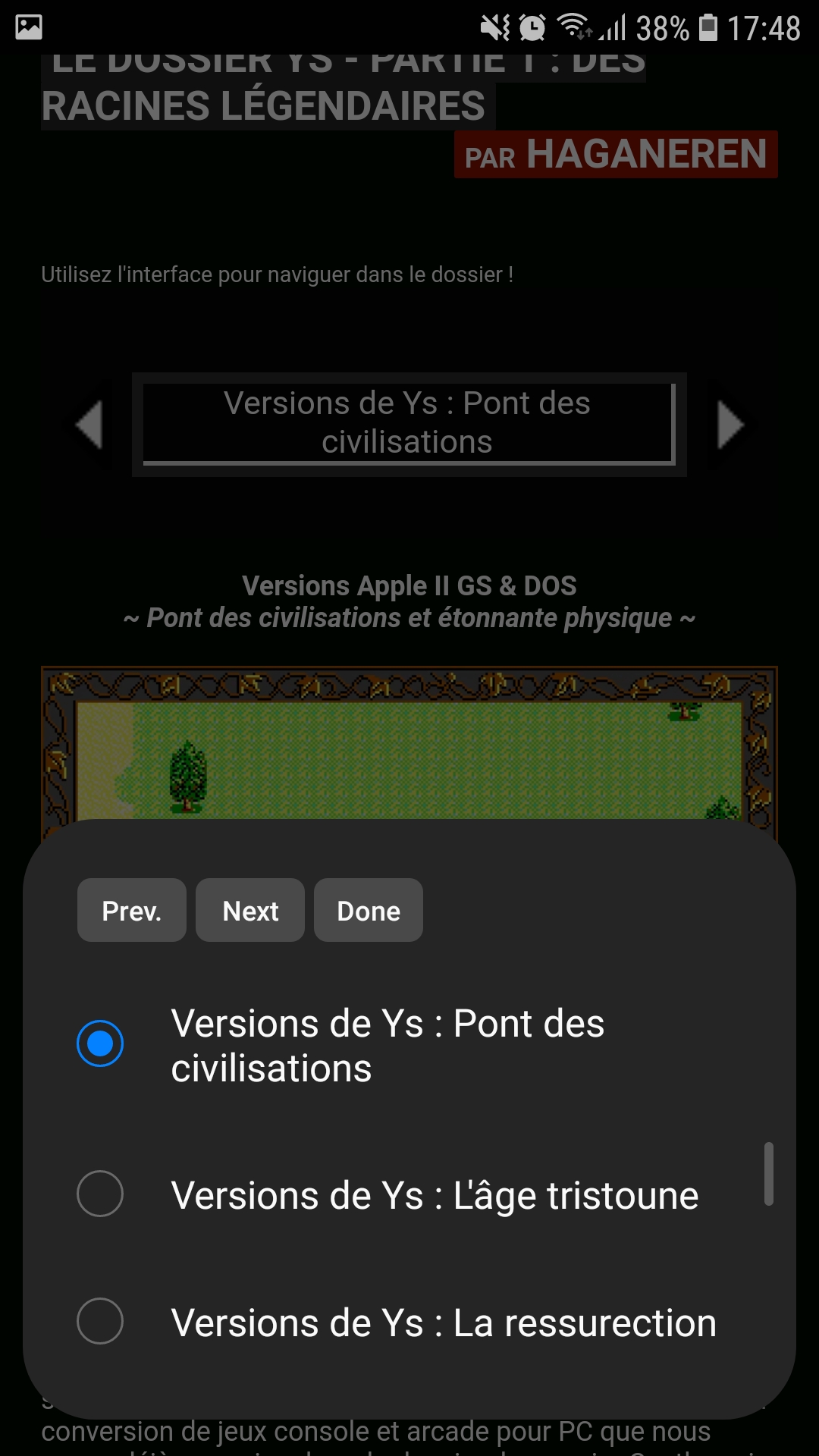Confirm selection with Done button

click(369, 910)
